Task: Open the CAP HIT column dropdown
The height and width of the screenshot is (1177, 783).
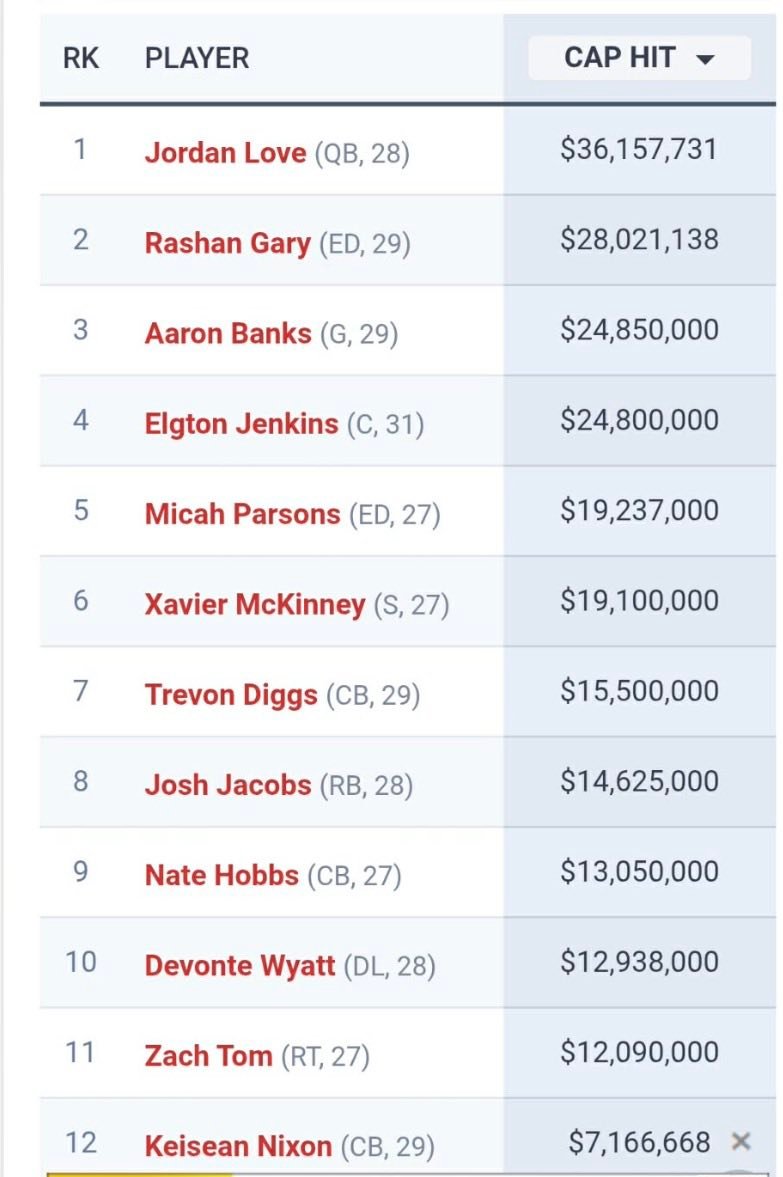Action: [639, 58]
